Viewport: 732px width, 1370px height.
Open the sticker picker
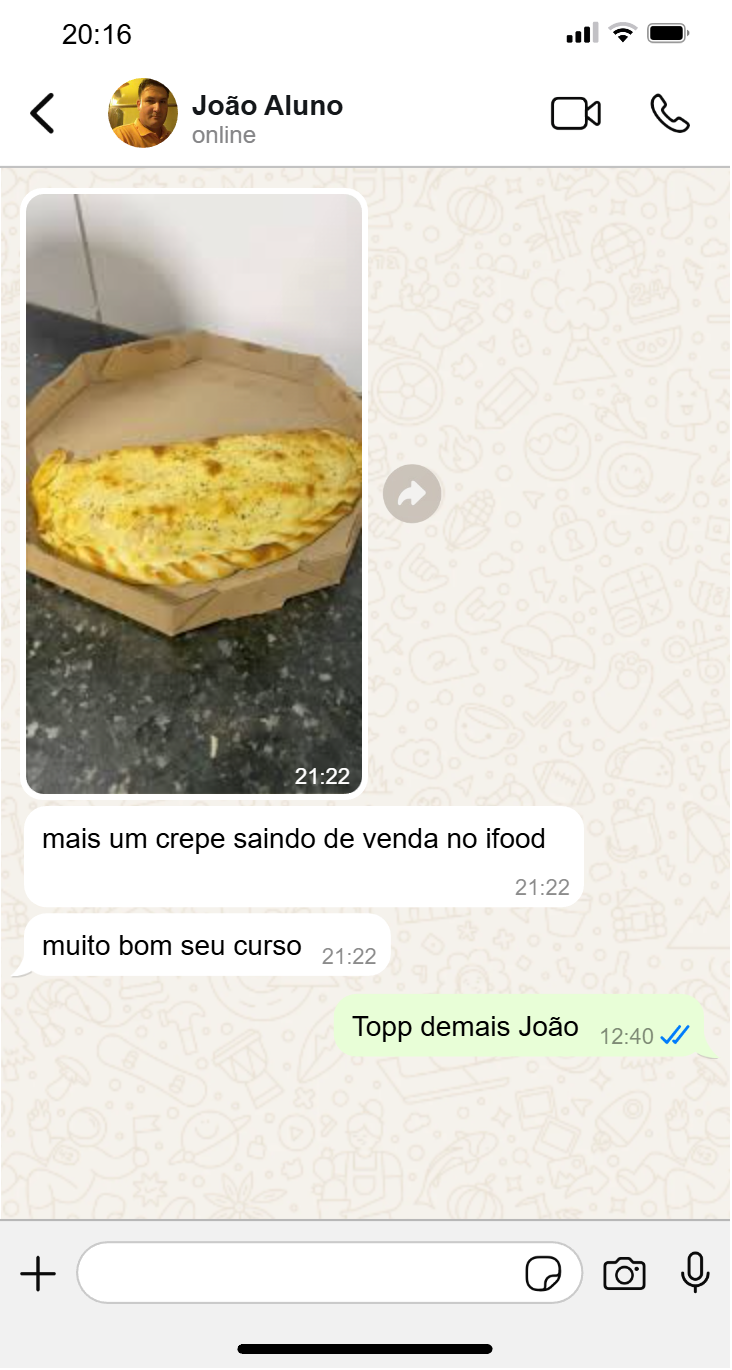point(543,1274)
